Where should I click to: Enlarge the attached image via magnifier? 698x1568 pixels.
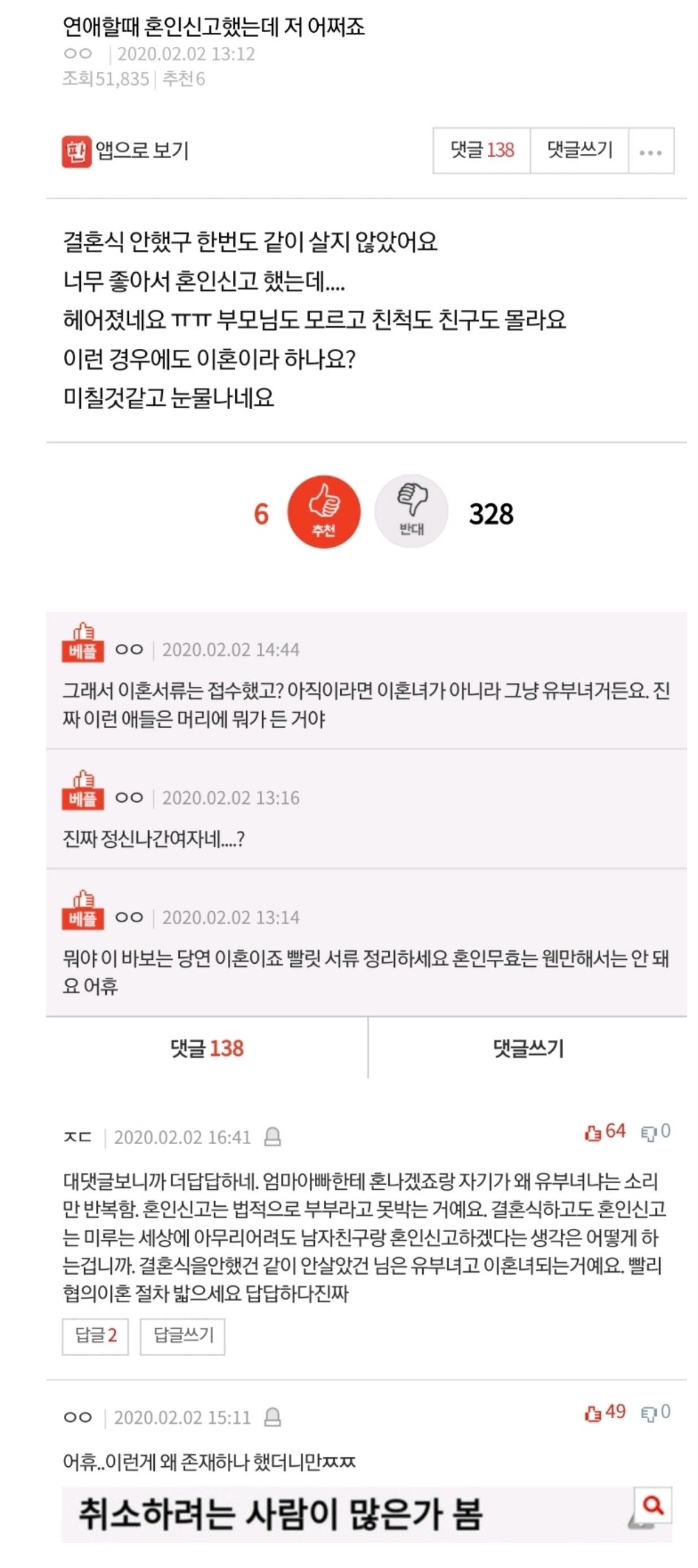(652, 1505)
